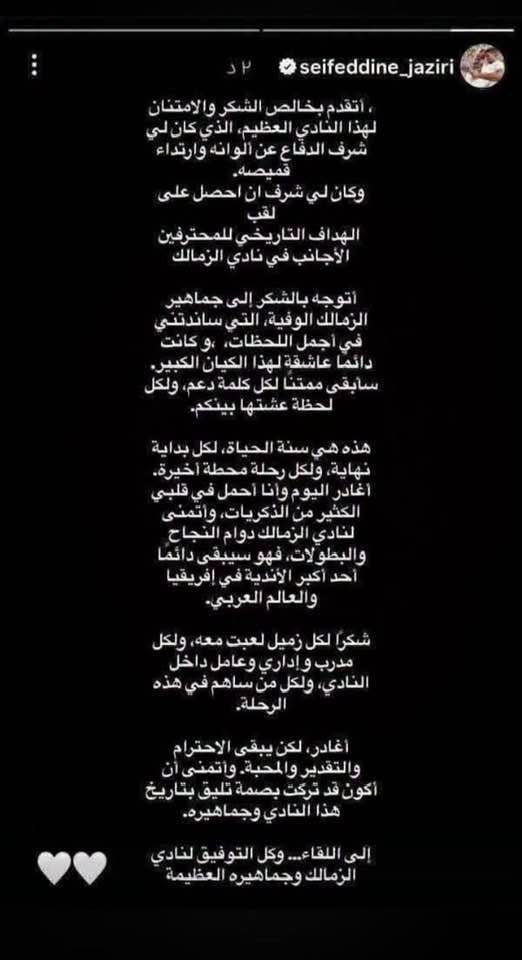Viewport: 522px width, 960px height.
Task: Tap the seifeddine_jaziri username
Action: (x=375, y=67)
